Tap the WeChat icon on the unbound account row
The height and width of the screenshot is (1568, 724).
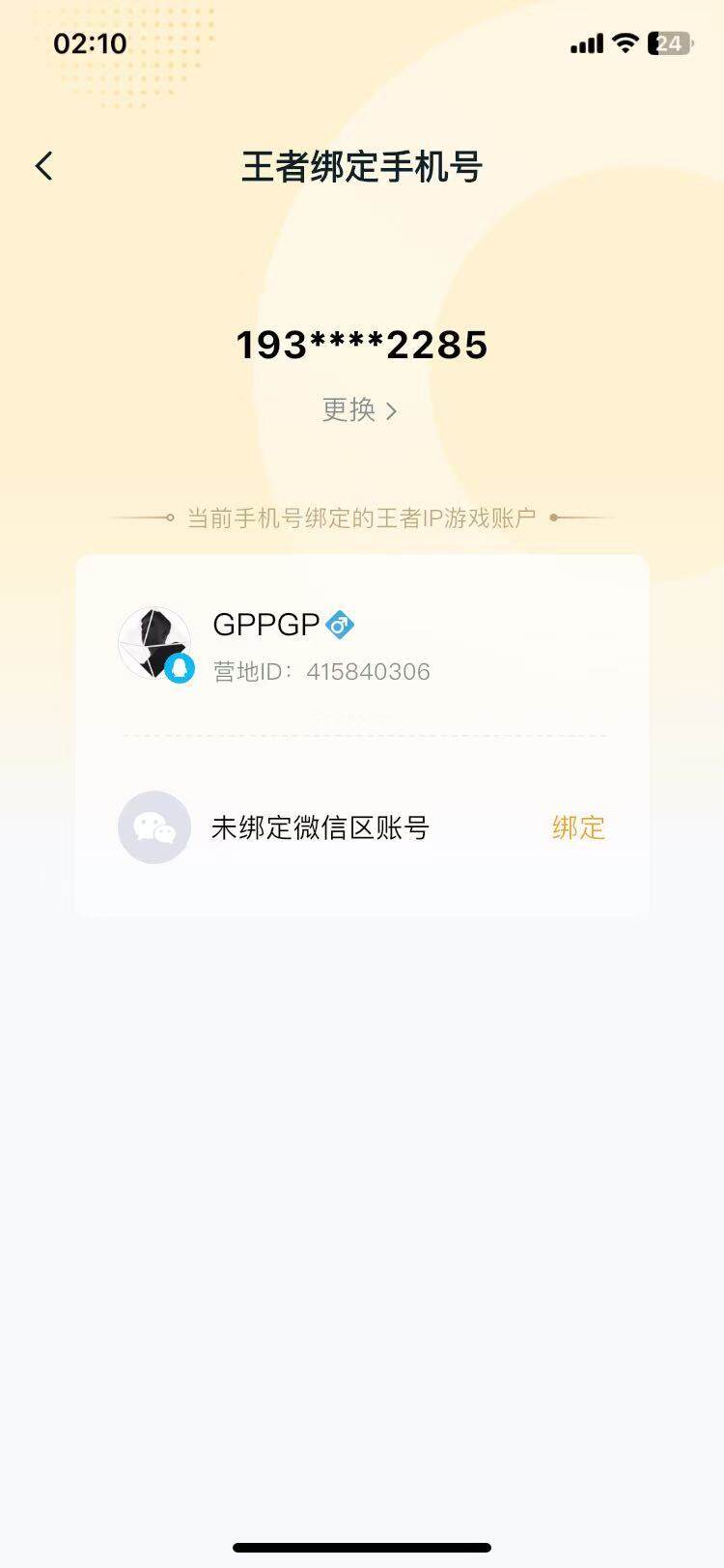153,827
